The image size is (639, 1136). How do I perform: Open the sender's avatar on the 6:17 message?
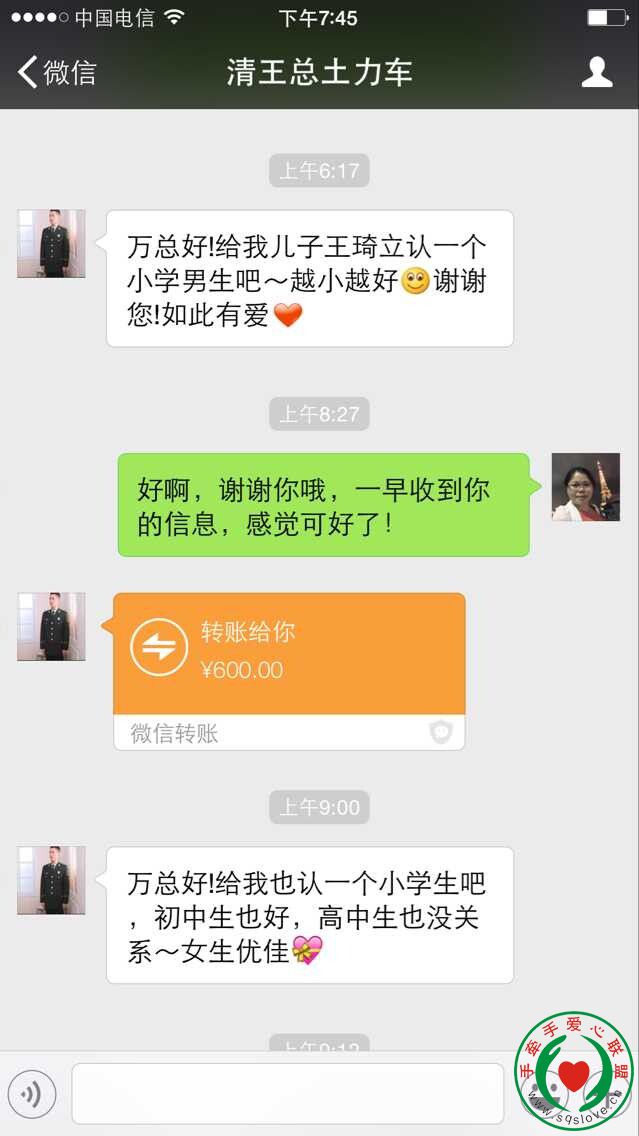51,244
